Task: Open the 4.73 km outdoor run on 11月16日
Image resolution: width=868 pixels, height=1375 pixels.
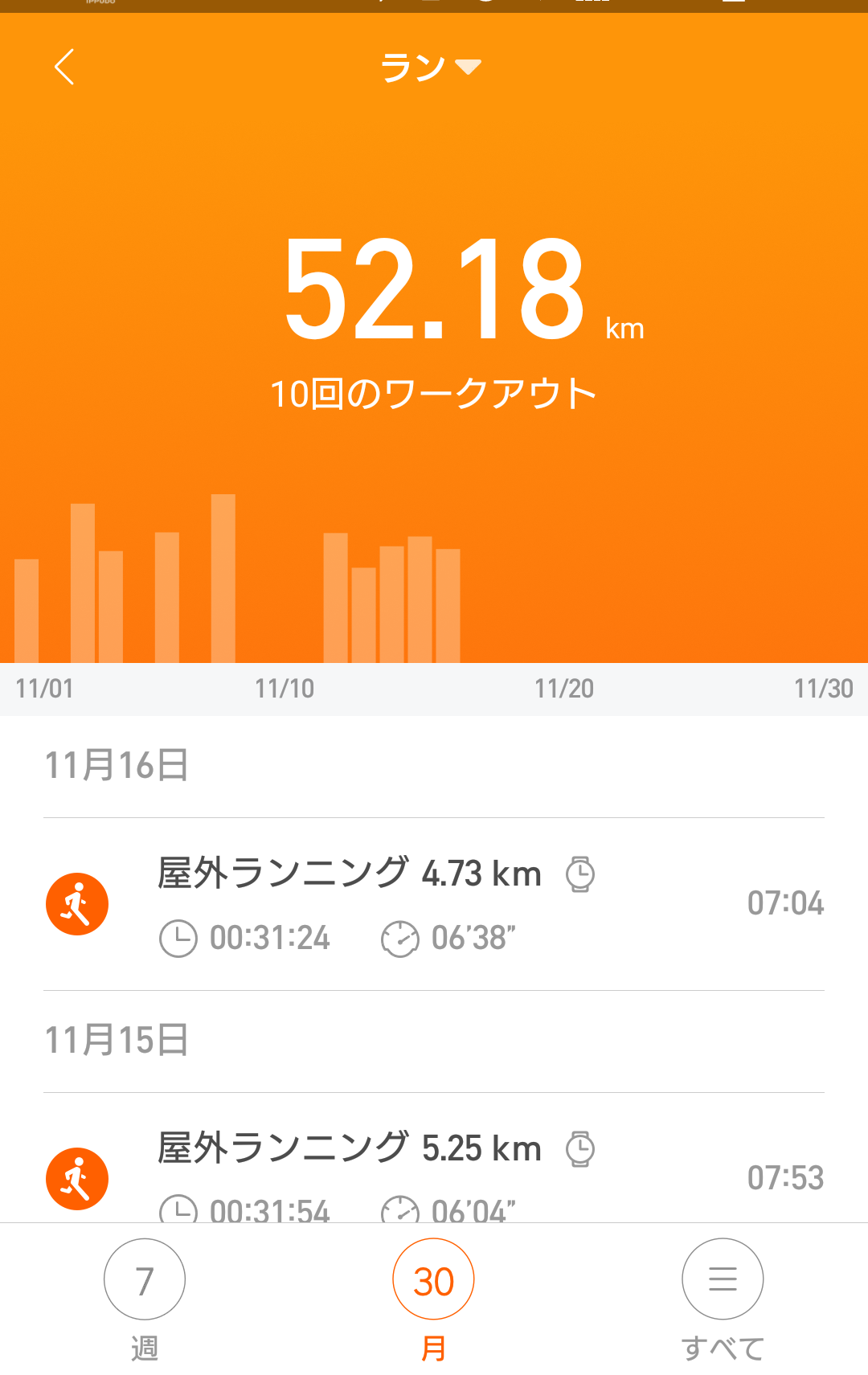Action: (x=434, y=904)
